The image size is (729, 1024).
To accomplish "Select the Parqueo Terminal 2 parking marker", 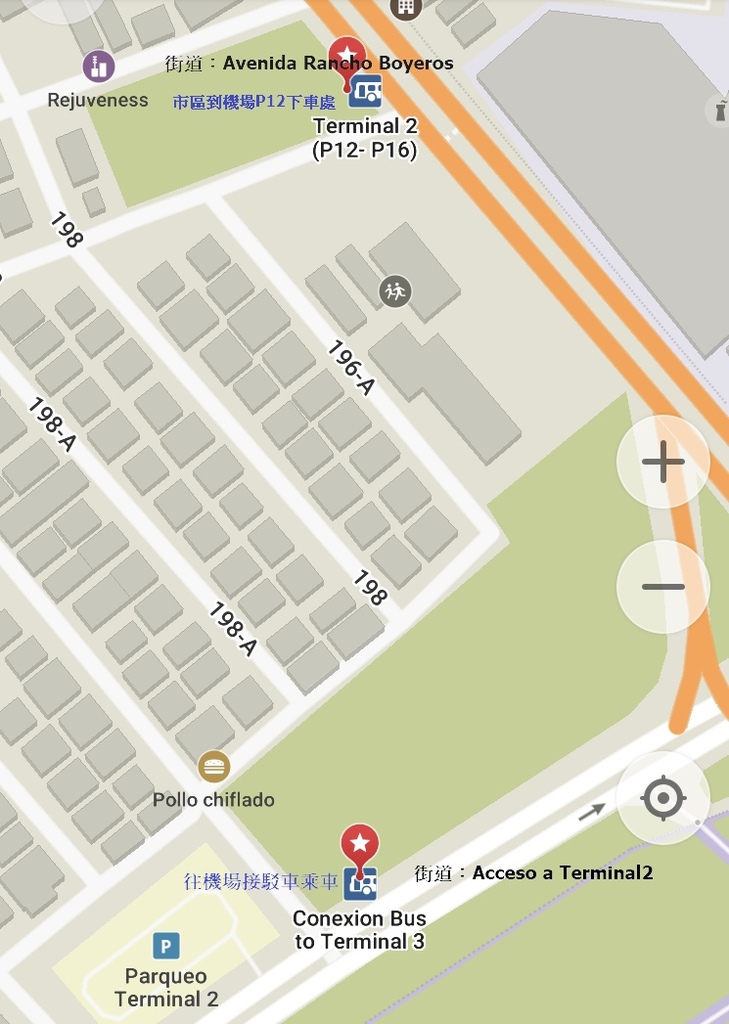I will [x=166, y=945].
